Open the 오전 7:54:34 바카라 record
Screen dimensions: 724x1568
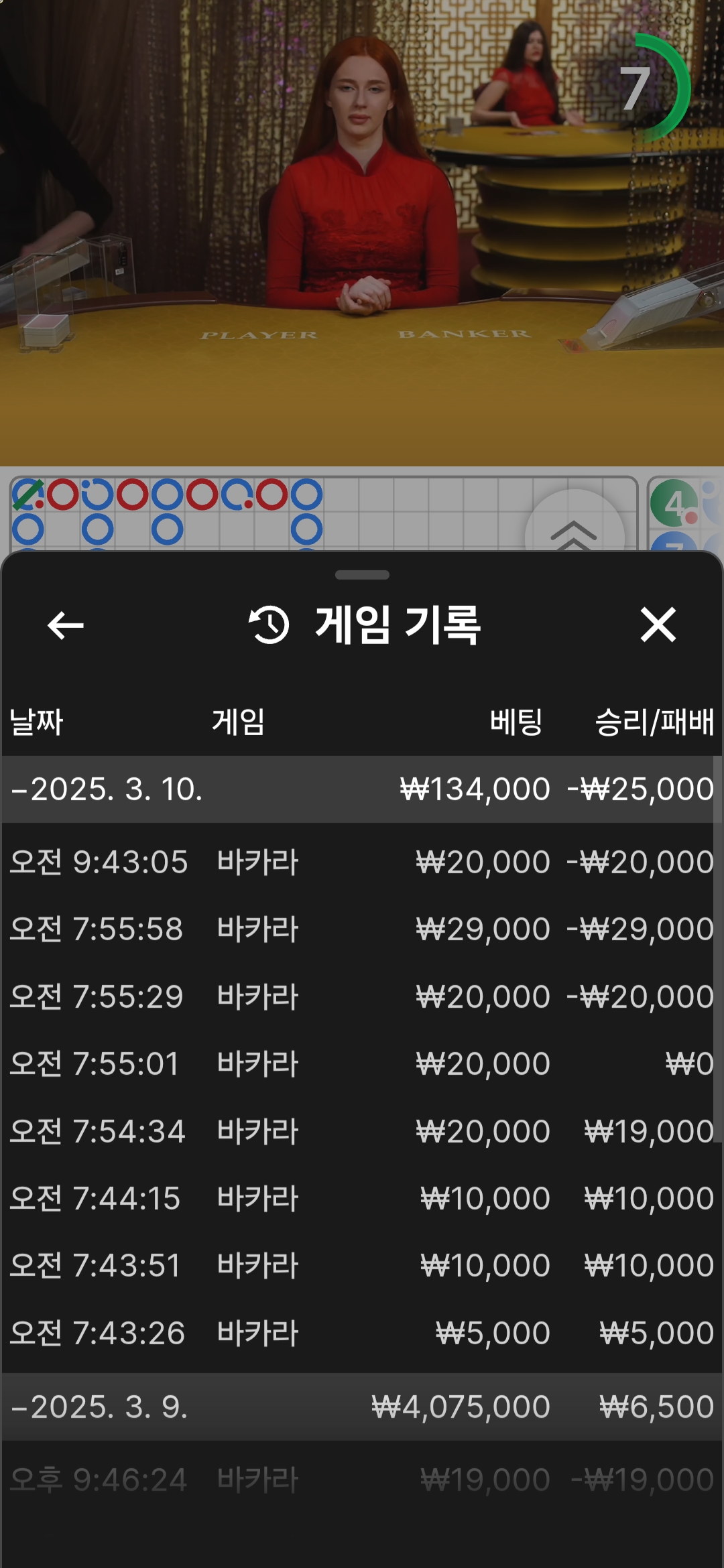[362, 1131]
